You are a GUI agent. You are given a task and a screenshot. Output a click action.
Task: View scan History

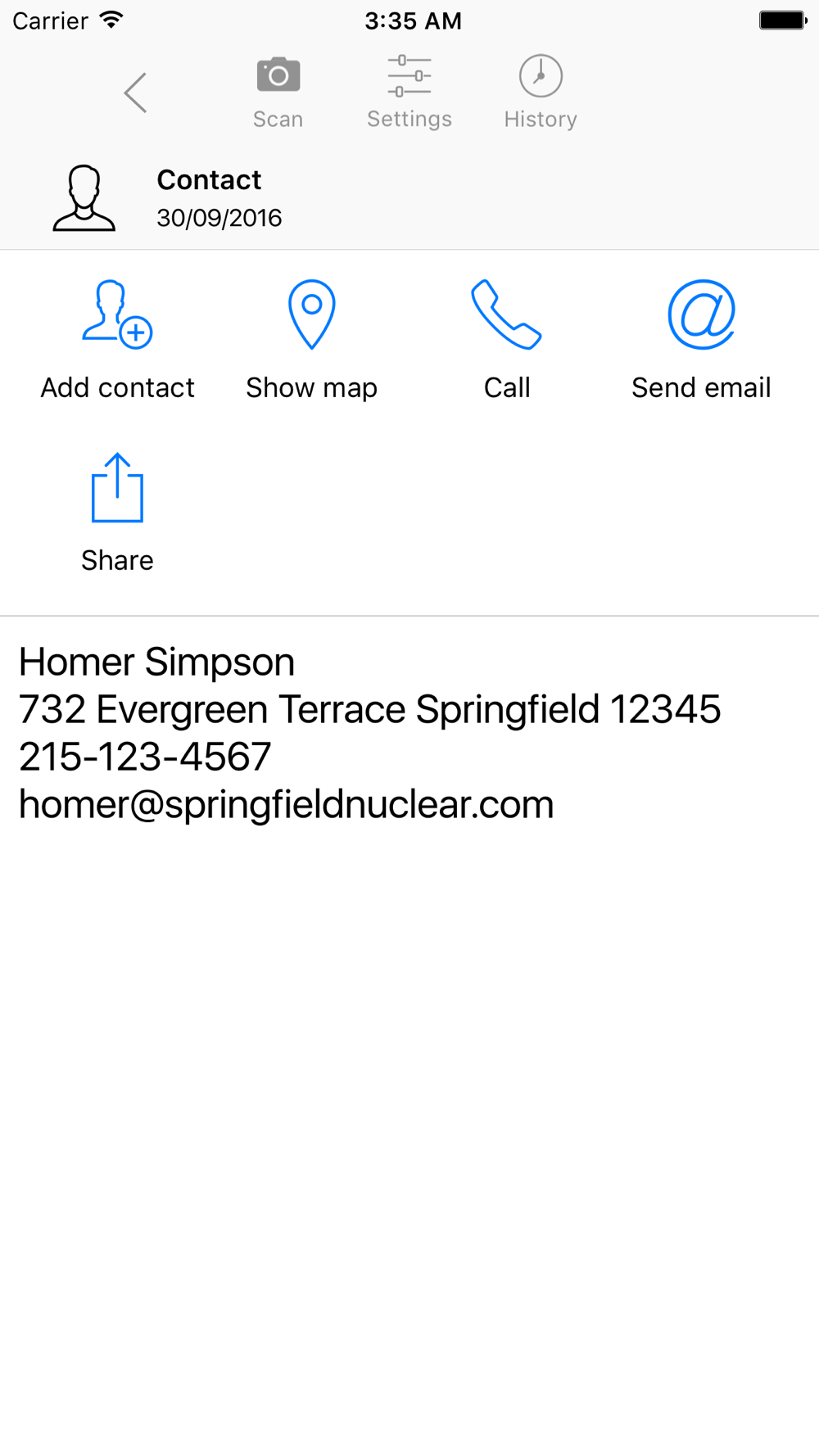click(x=541, y=93)
